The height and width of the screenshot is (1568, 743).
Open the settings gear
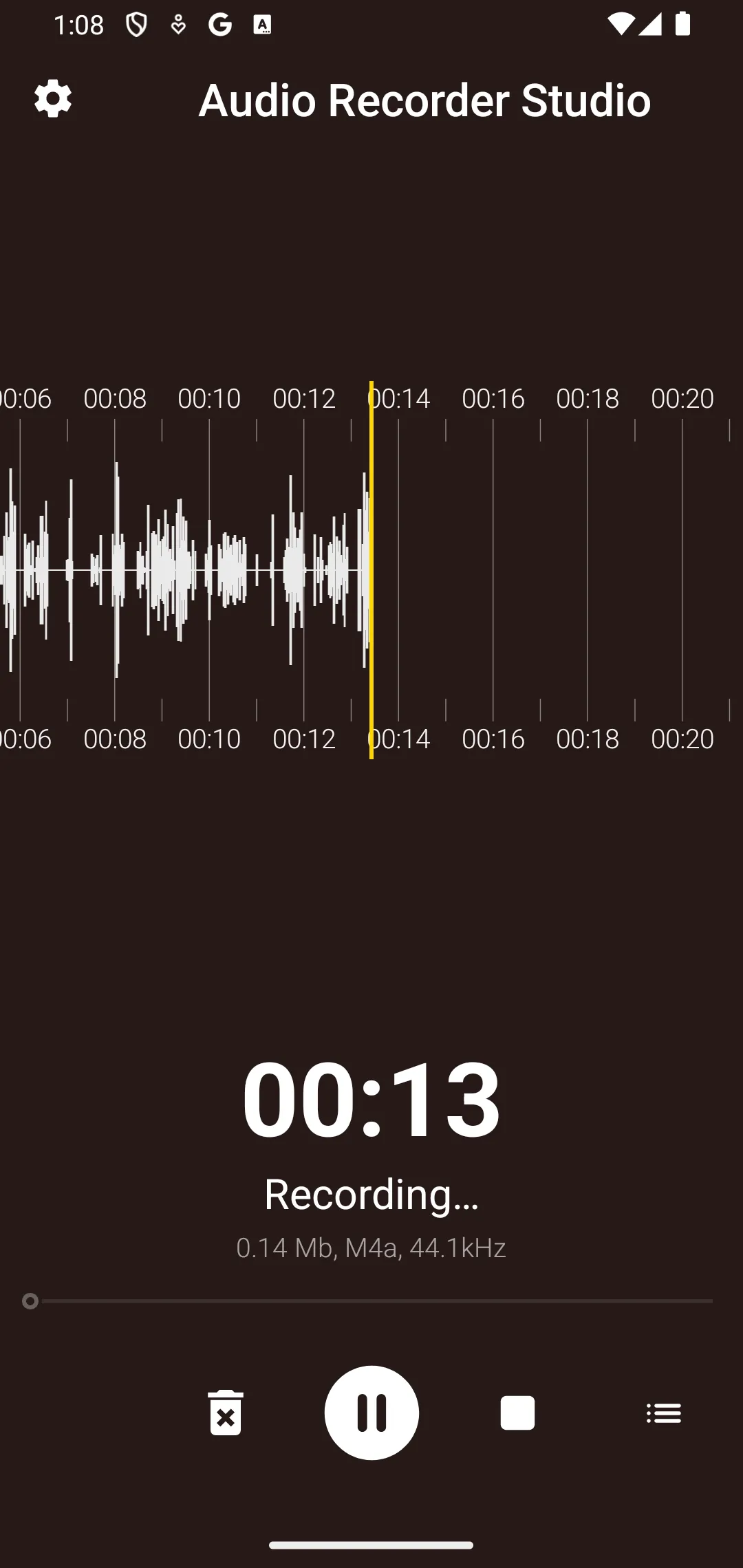click(x=53, y=98)
